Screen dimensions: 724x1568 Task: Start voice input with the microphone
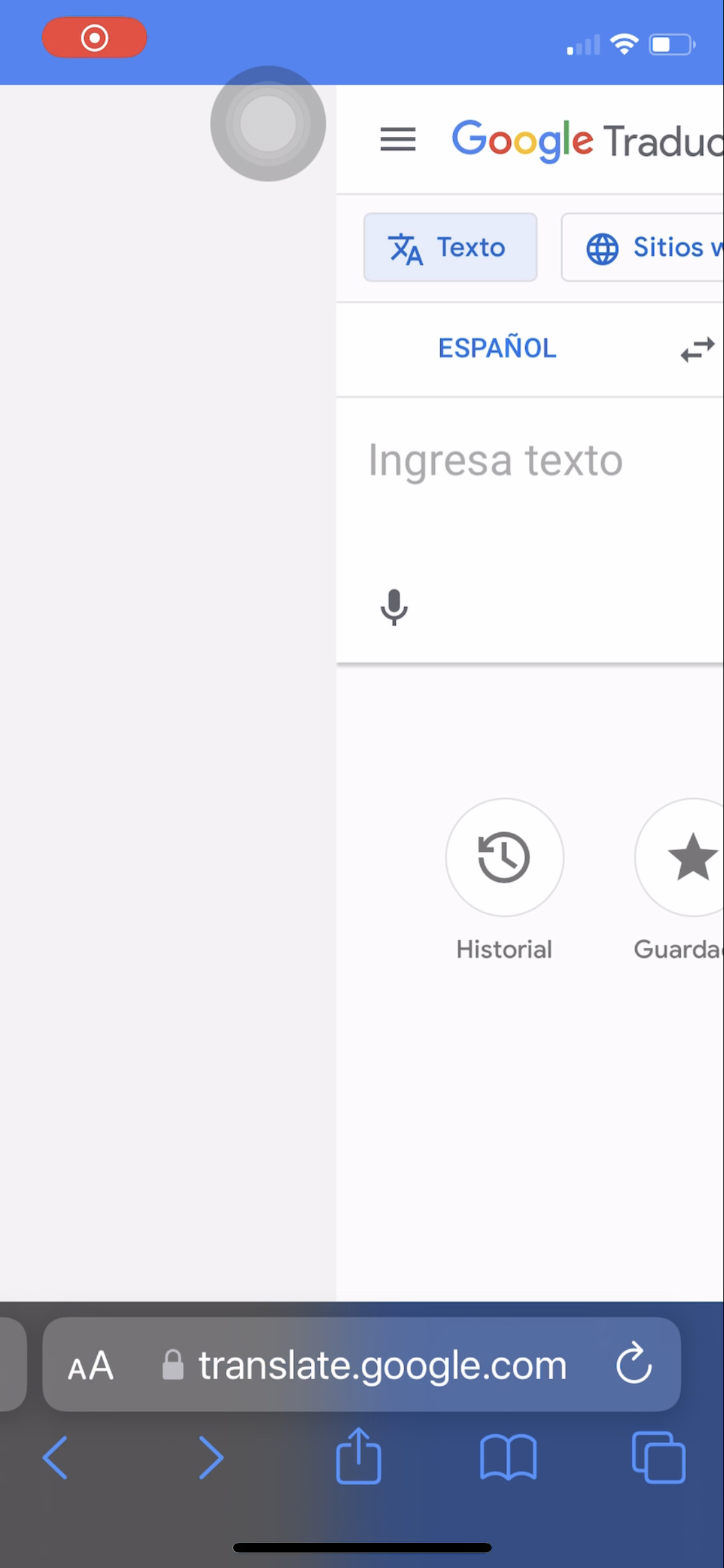(x=394, y=607)
